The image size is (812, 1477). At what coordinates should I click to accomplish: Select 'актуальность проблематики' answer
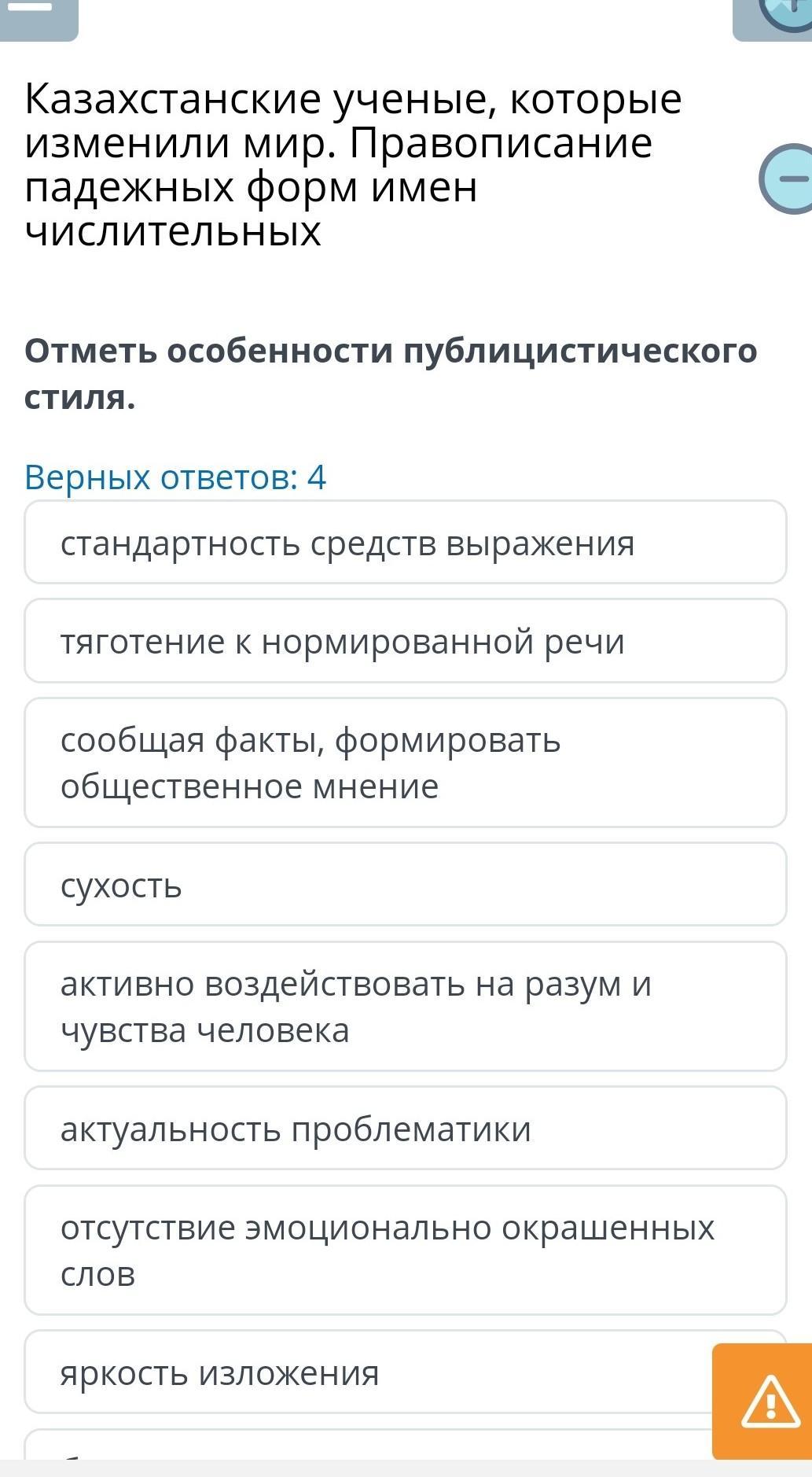(405, 1129)
